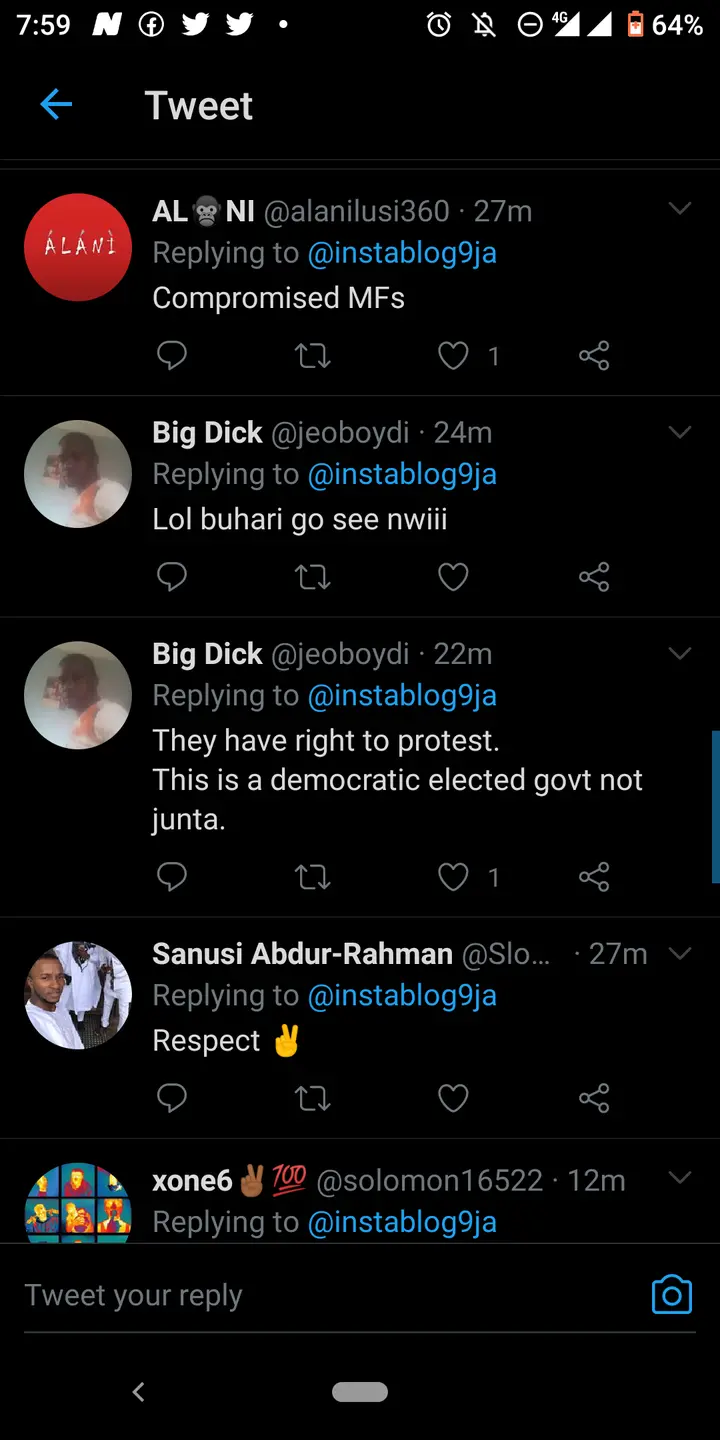Retweet the 'Compromised MFs' reply
Image resolution: width=720 pixels, height=1440 pixels.
[313, 355]
